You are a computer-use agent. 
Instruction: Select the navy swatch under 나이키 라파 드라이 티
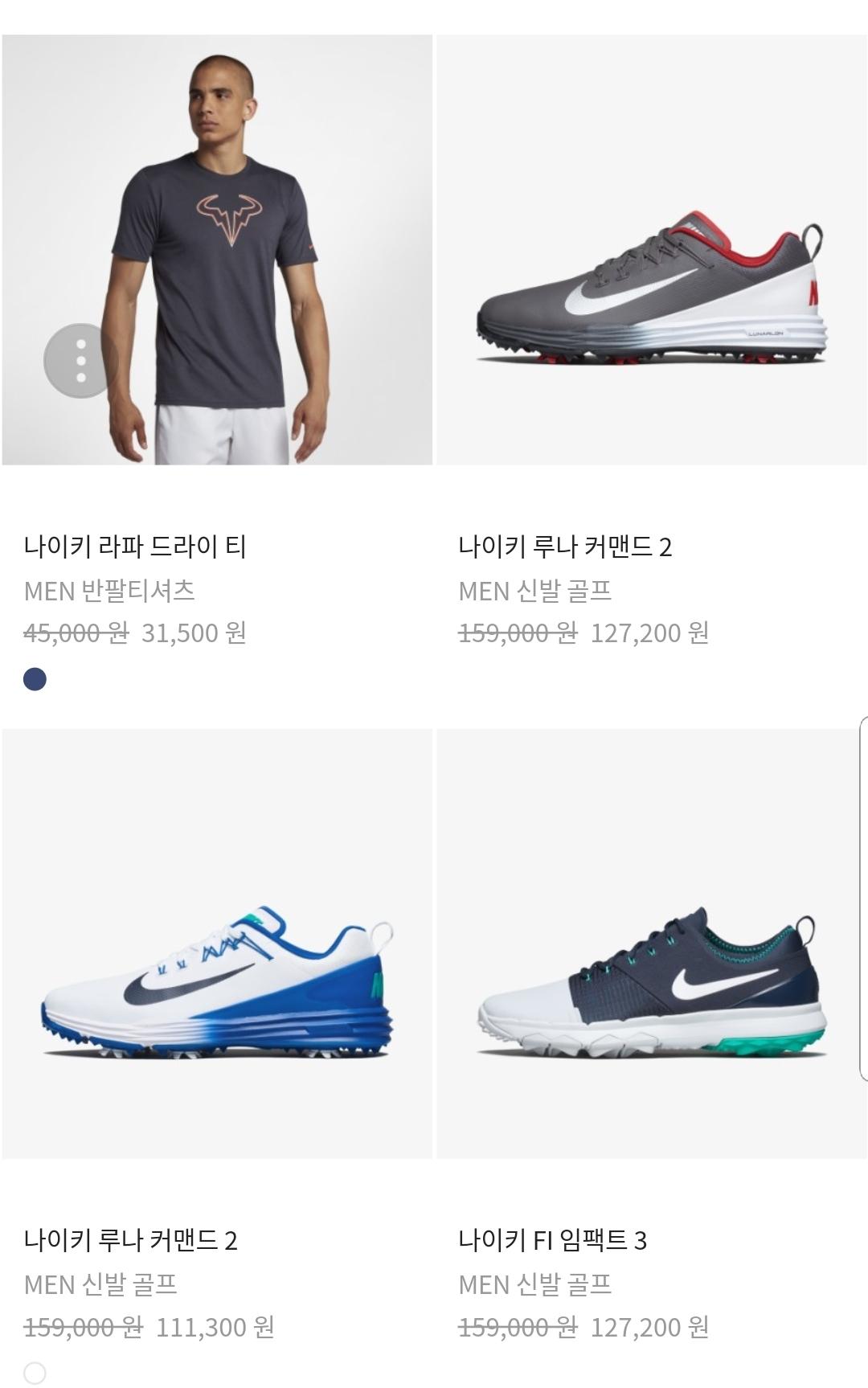tap(35, 679)
